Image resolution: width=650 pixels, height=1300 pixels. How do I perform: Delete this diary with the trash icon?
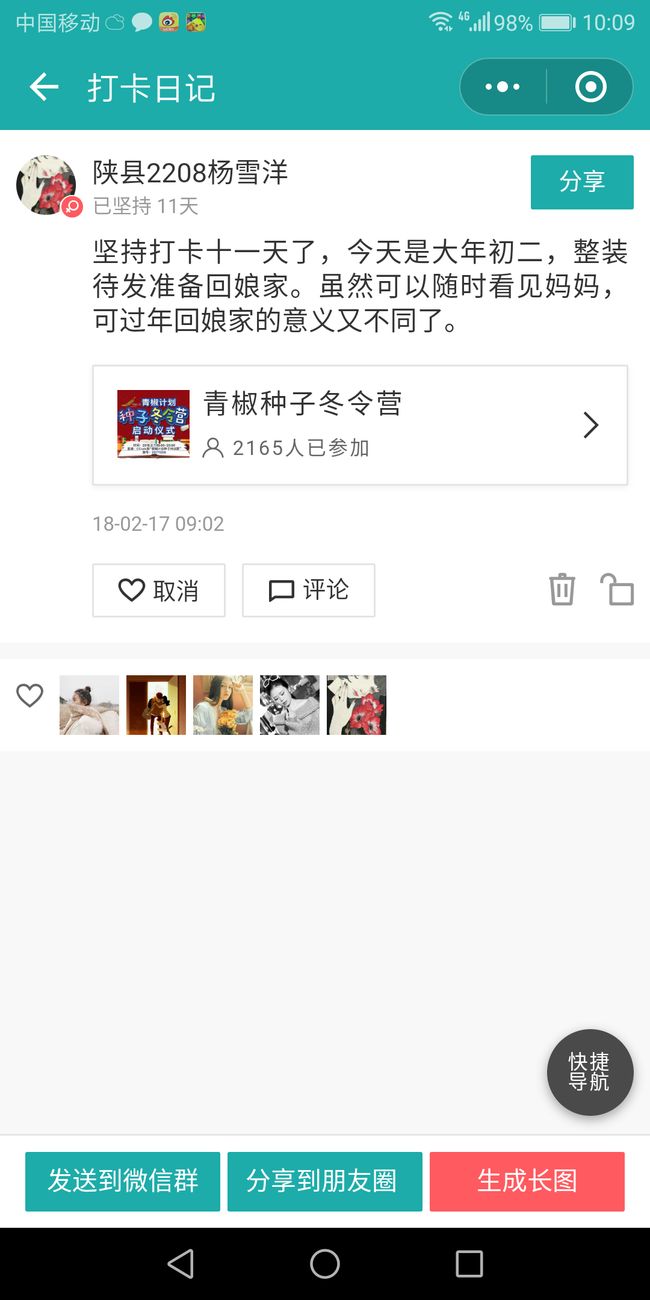pos(562,589)
